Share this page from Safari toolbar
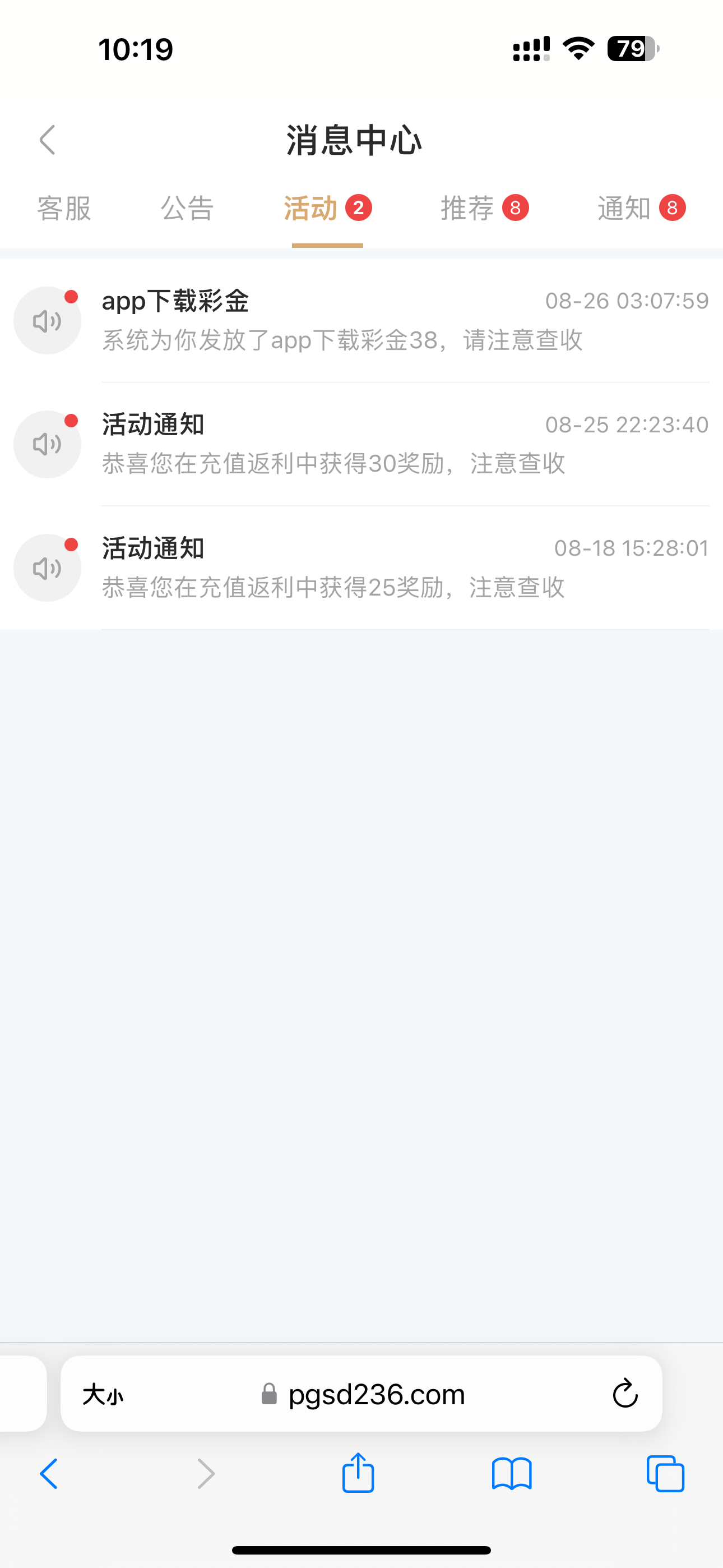The width and height of the screenshot is (723, 1568). pos(358,1473)
